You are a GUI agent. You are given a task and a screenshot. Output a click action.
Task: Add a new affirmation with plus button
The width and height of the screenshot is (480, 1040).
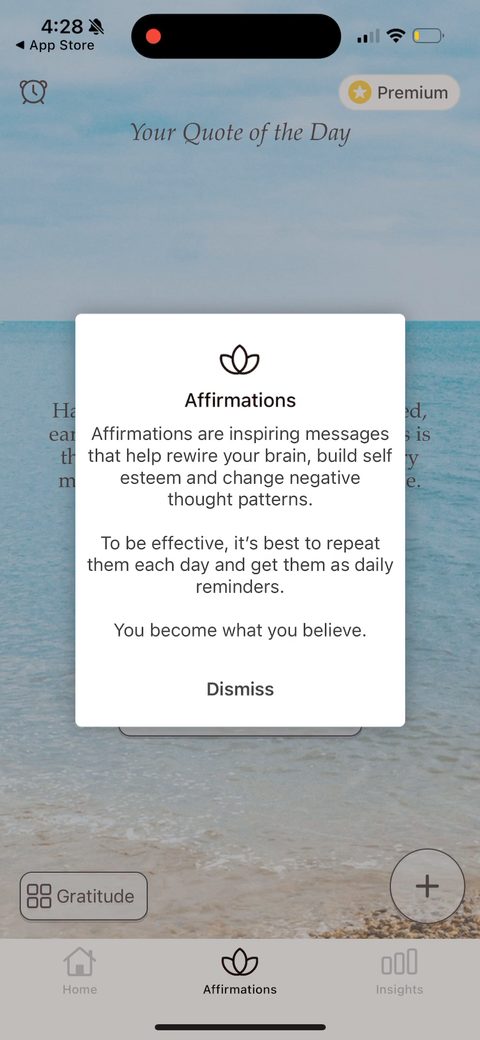coord(427,885)
